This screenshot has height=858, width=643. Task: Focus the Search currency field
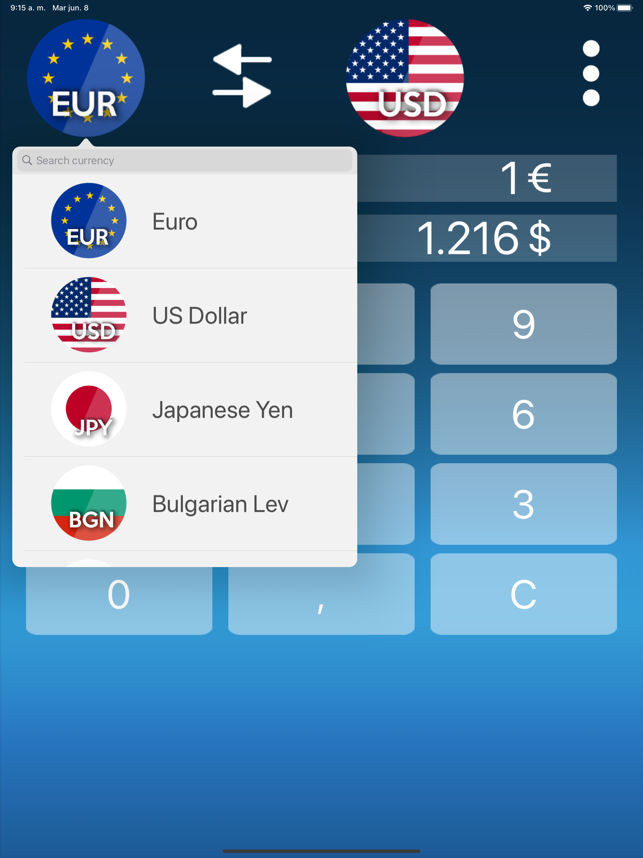click(x=185, y=160)
